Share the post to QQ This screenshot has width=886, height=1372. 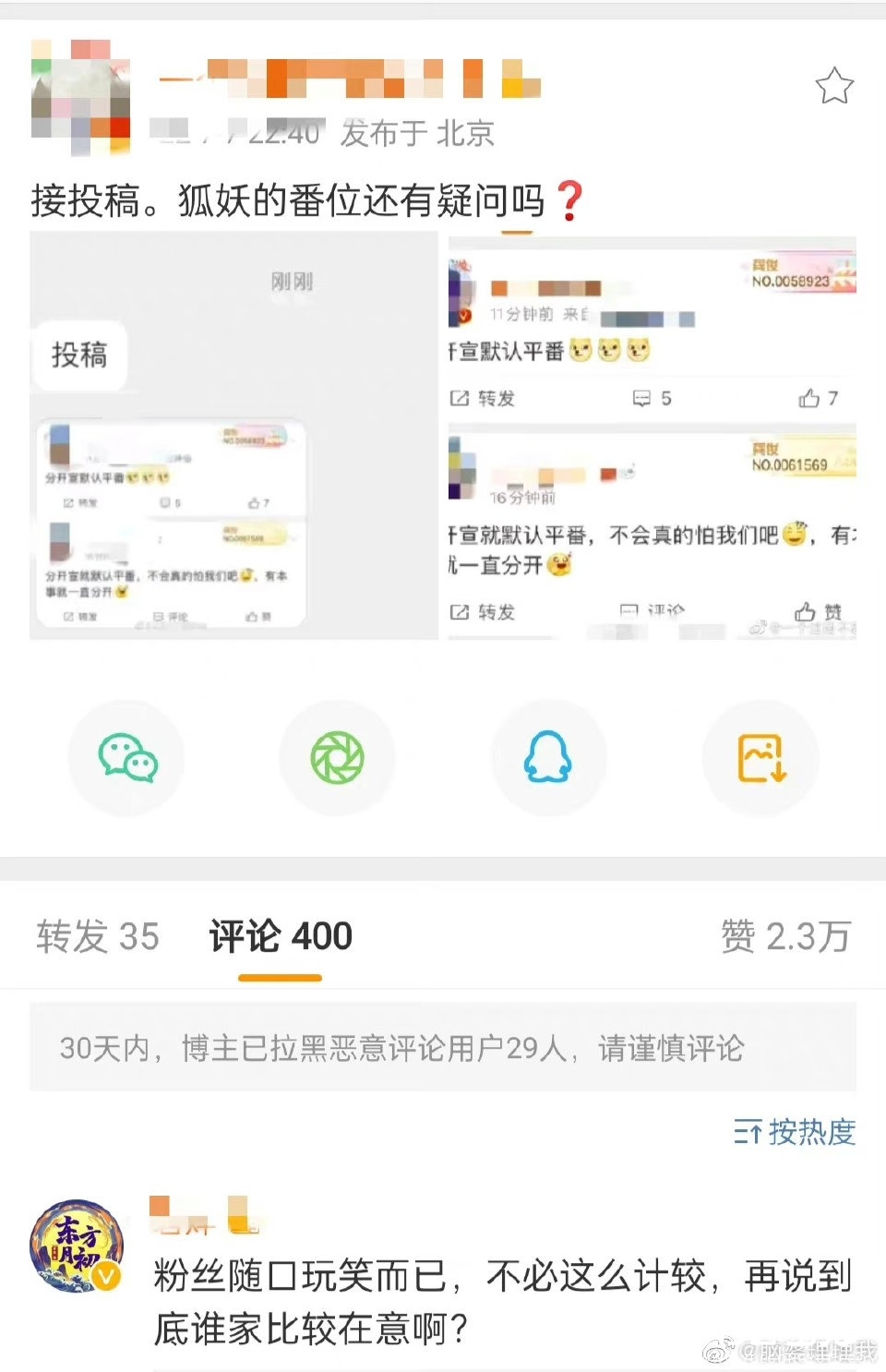pyautogui.click(x=548, y=758)
